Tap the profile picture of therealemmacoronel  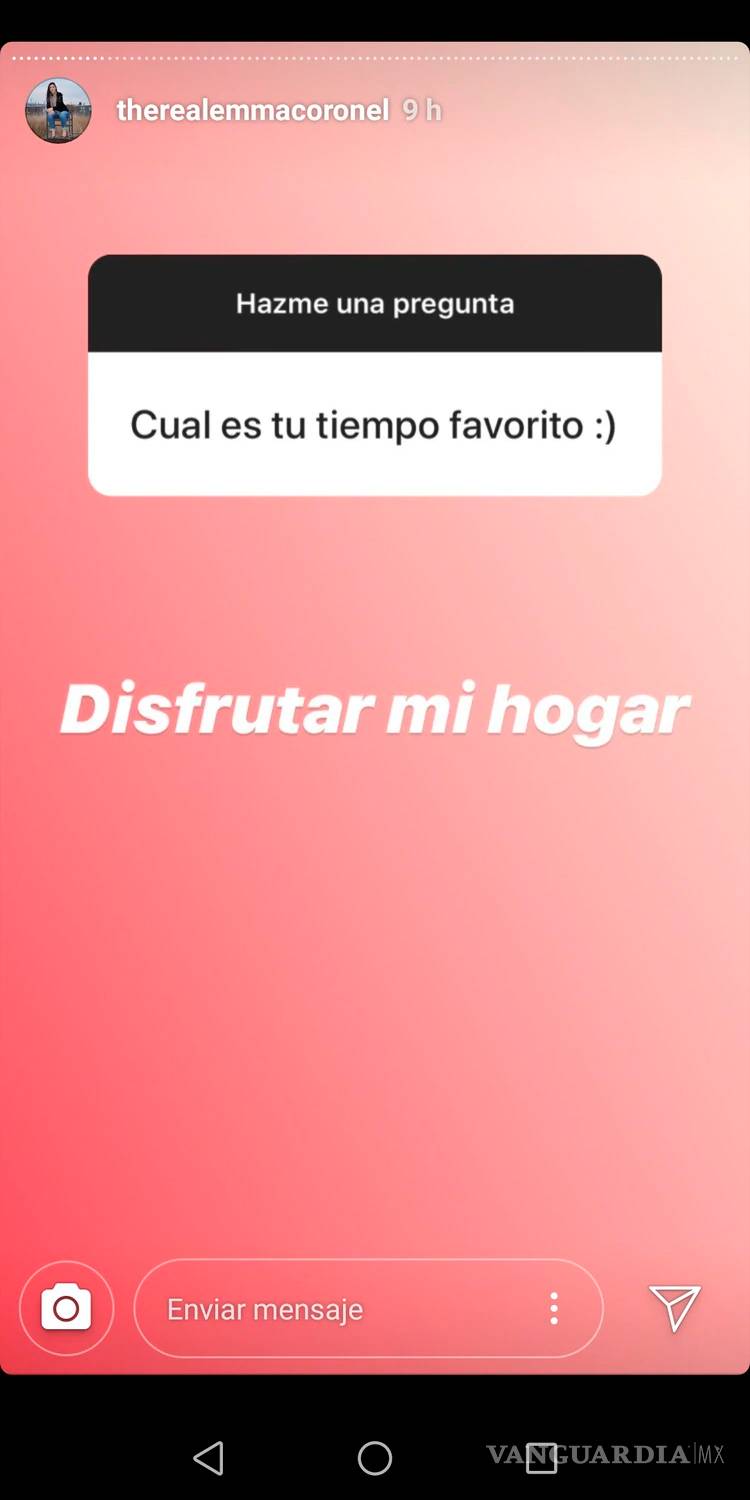[x=57, y=110]
